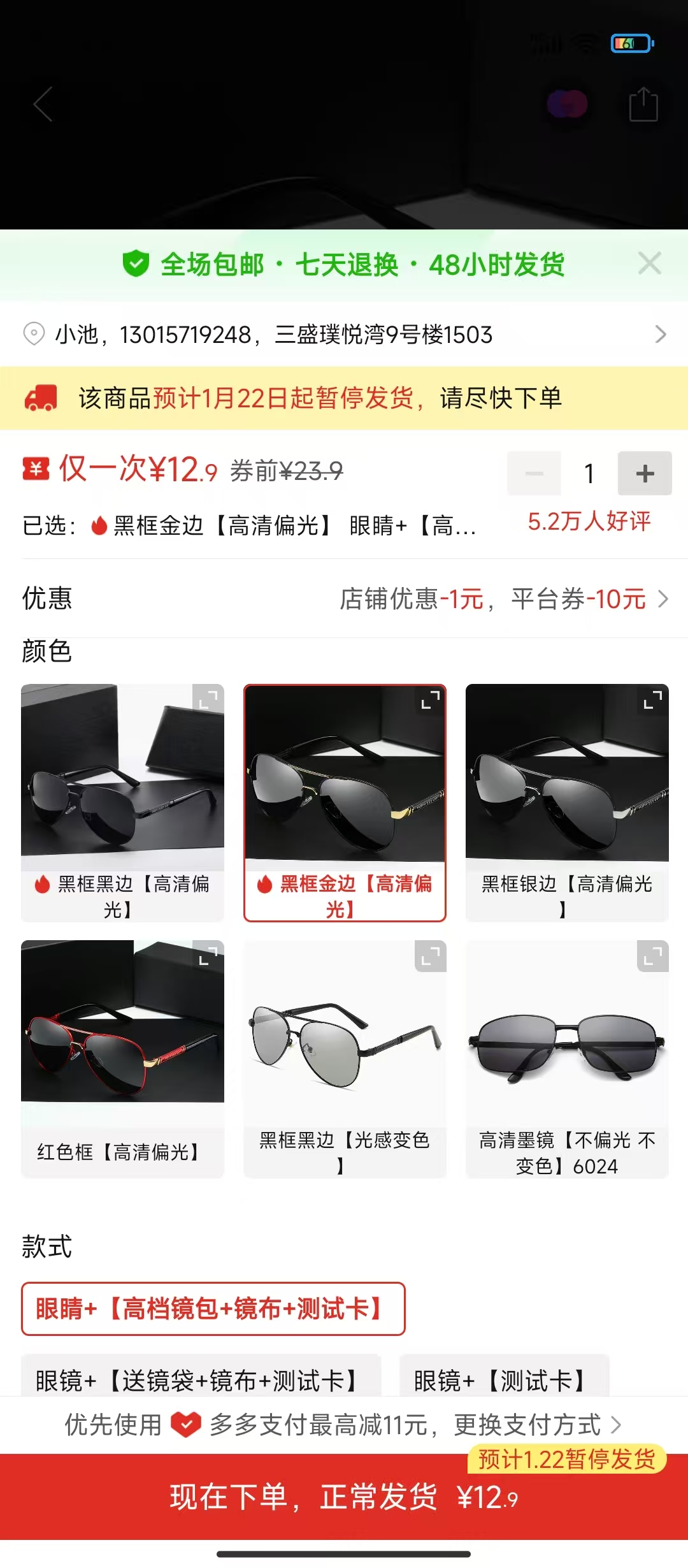
Task: Select color 黑框黑边【高清偏光】
Action: click(x=122, y=802)
